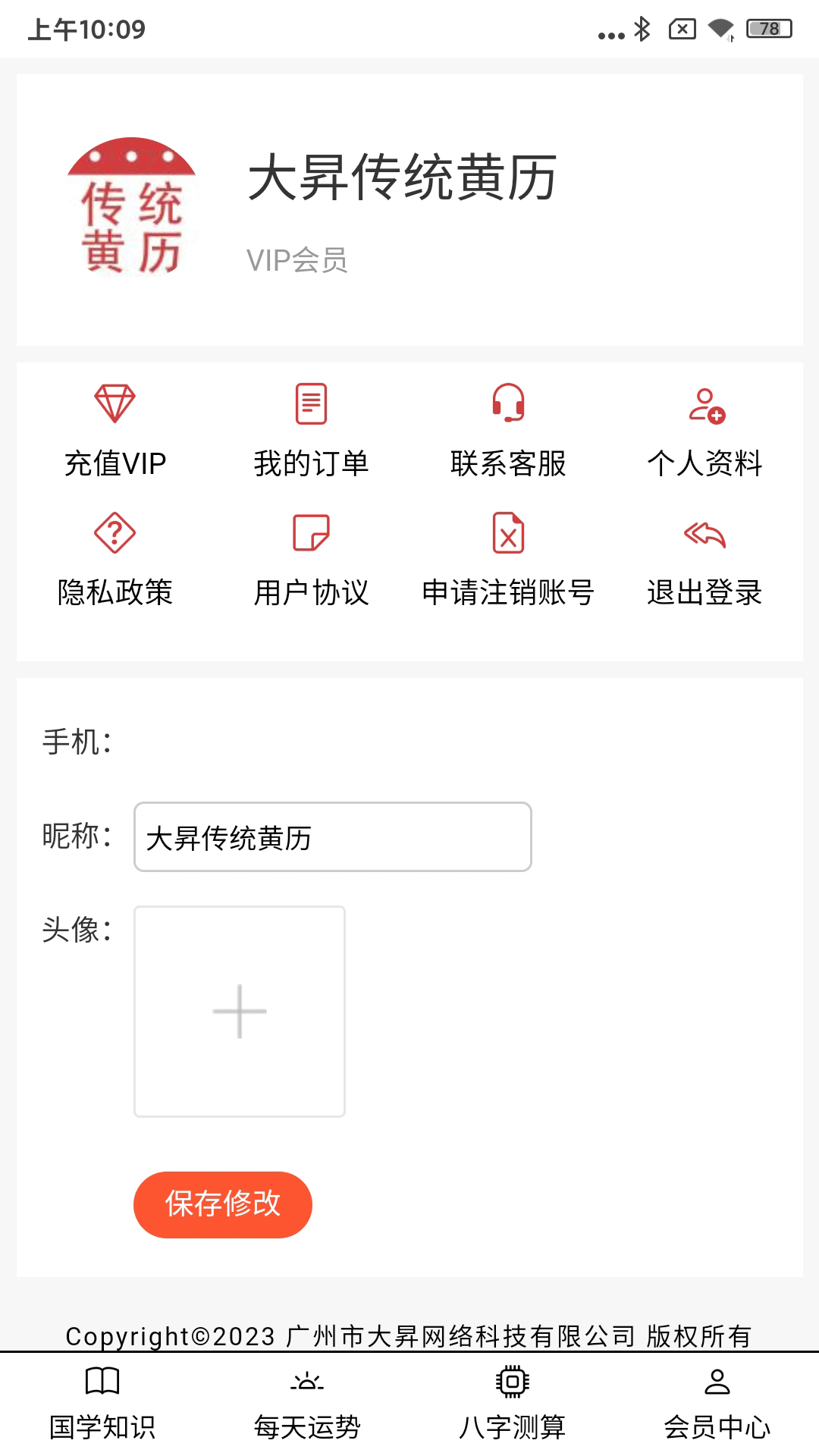Save changes with 保存修改 button
819x1456 pixels.
223,1204
